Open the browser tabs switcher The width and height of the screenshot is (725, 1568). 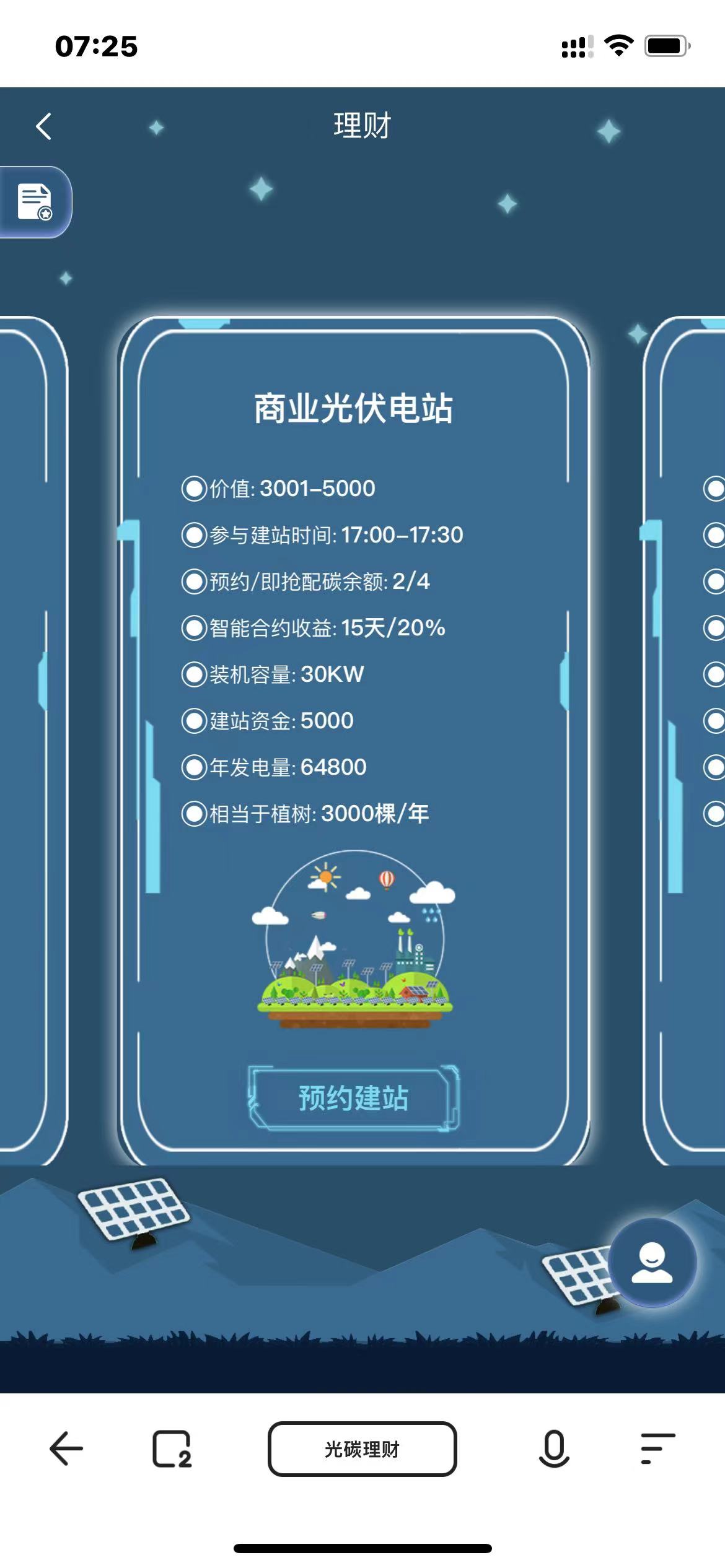172,1449
